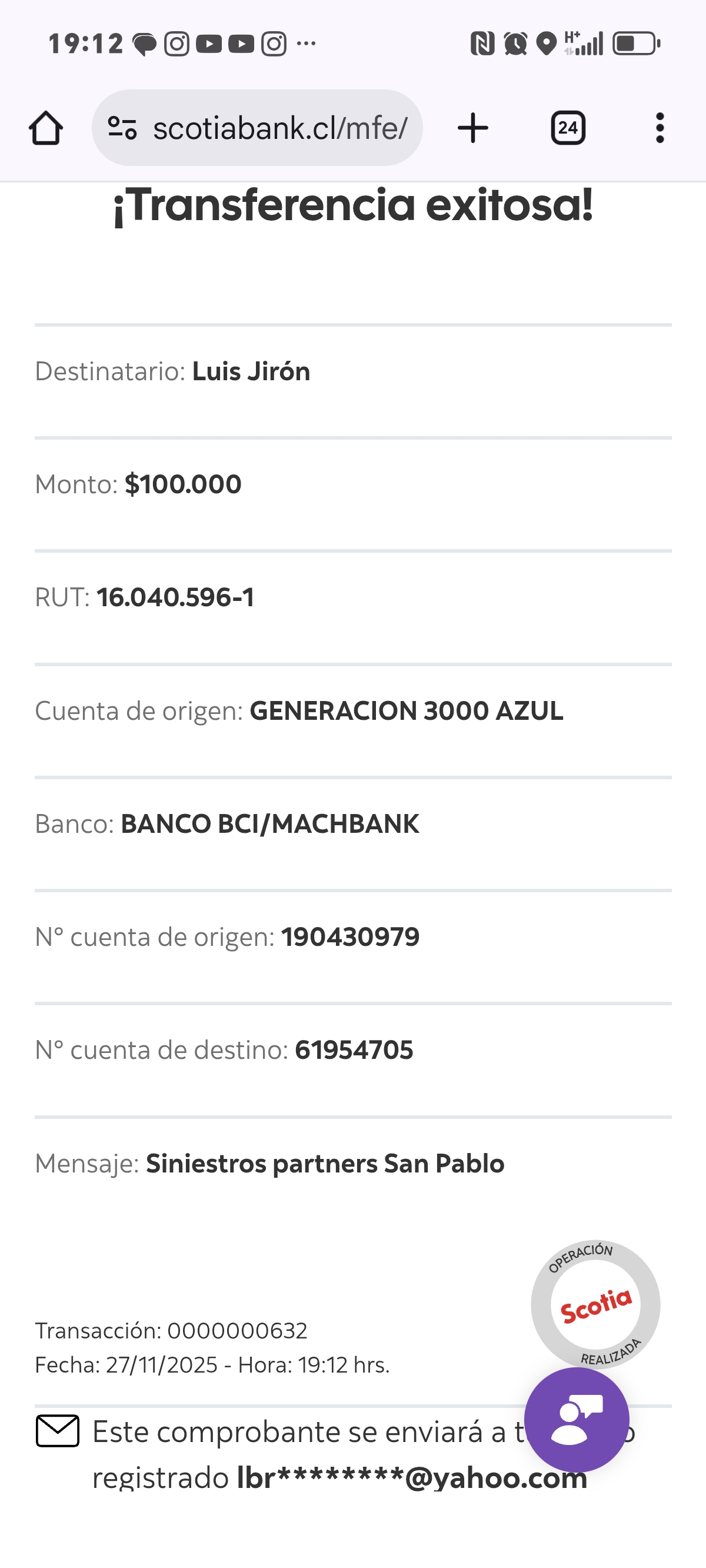Show the 24 open tabs

[x=568, y=128]
